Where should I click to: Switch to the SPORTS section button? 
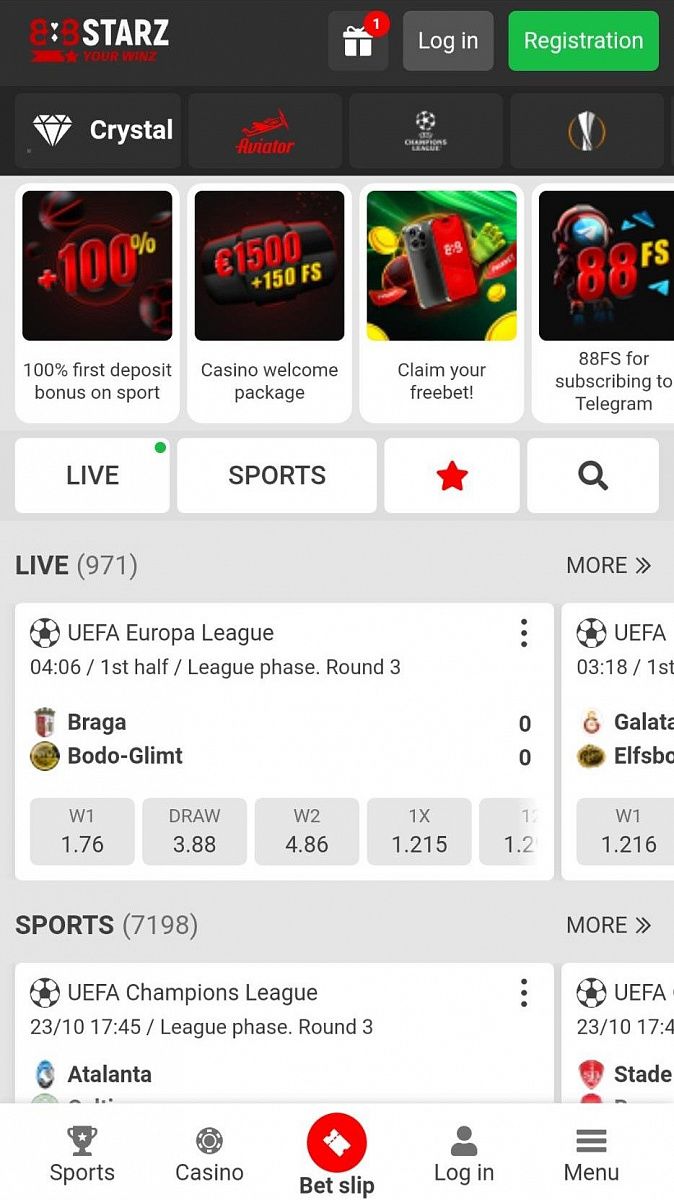click(x=277, y=475)
